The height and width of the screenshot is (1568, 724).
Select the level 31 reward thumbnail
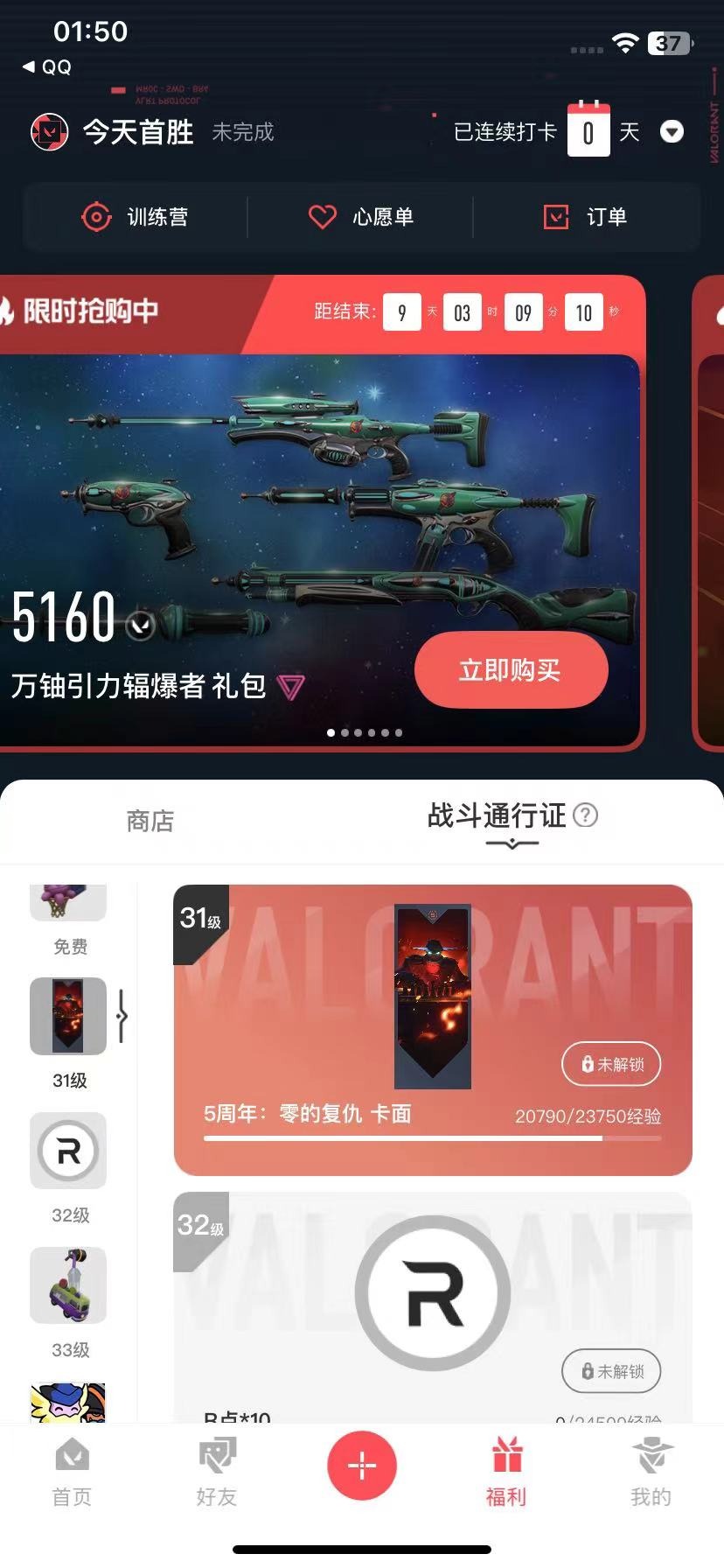pos(68,1016)
